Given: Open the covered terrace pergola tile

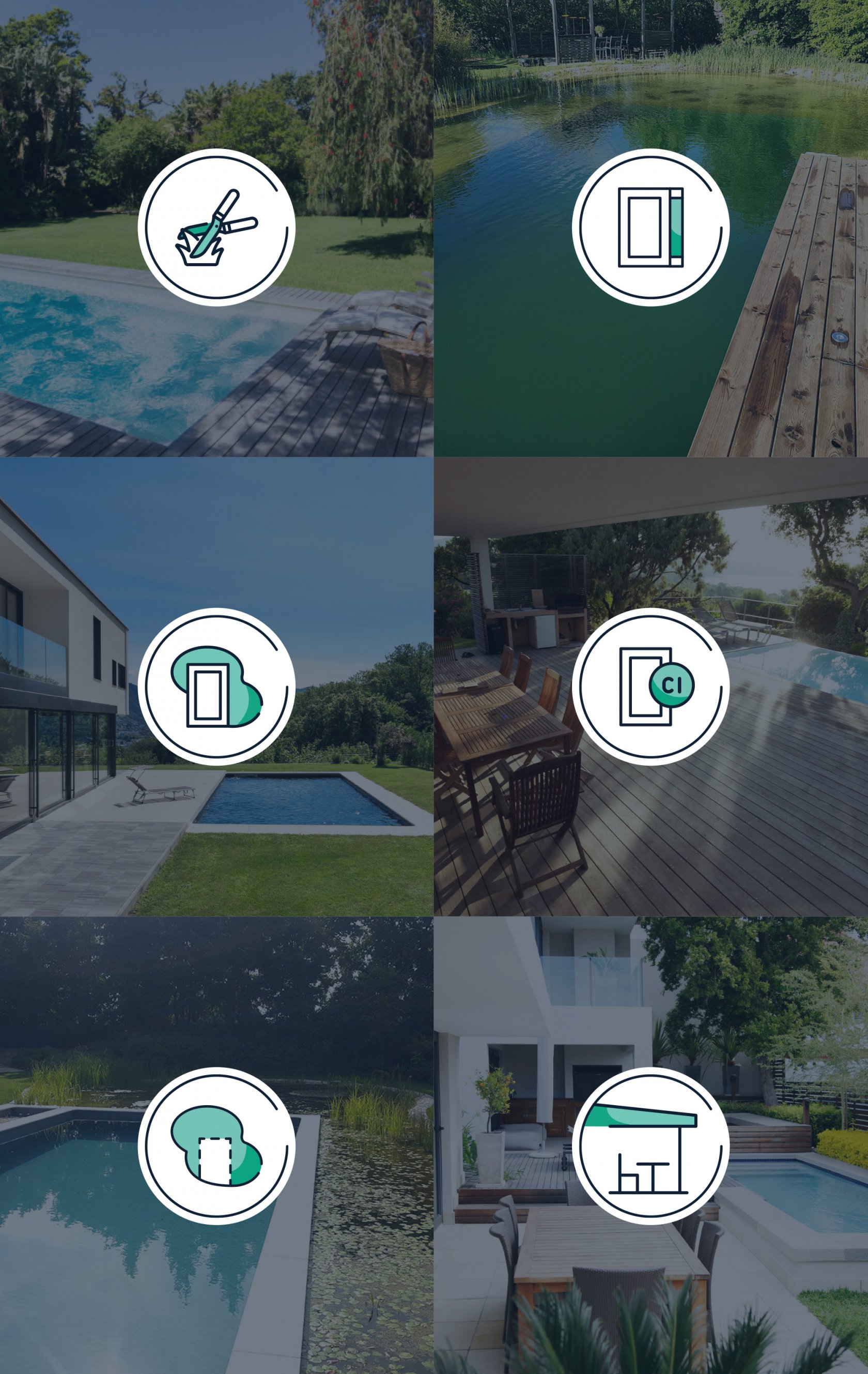Looking at the screenshot, I should (x=650, y=1146).
